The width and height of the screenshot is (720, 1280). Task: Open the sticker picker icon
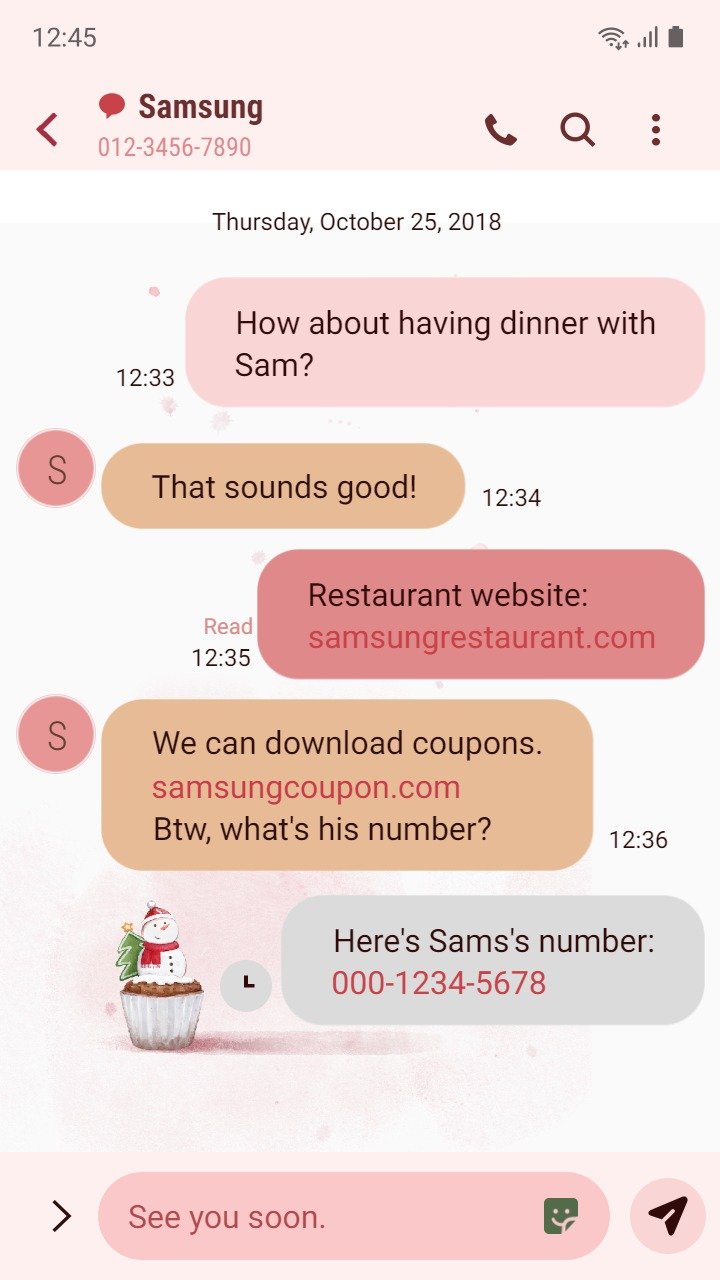pos(561,1216)
